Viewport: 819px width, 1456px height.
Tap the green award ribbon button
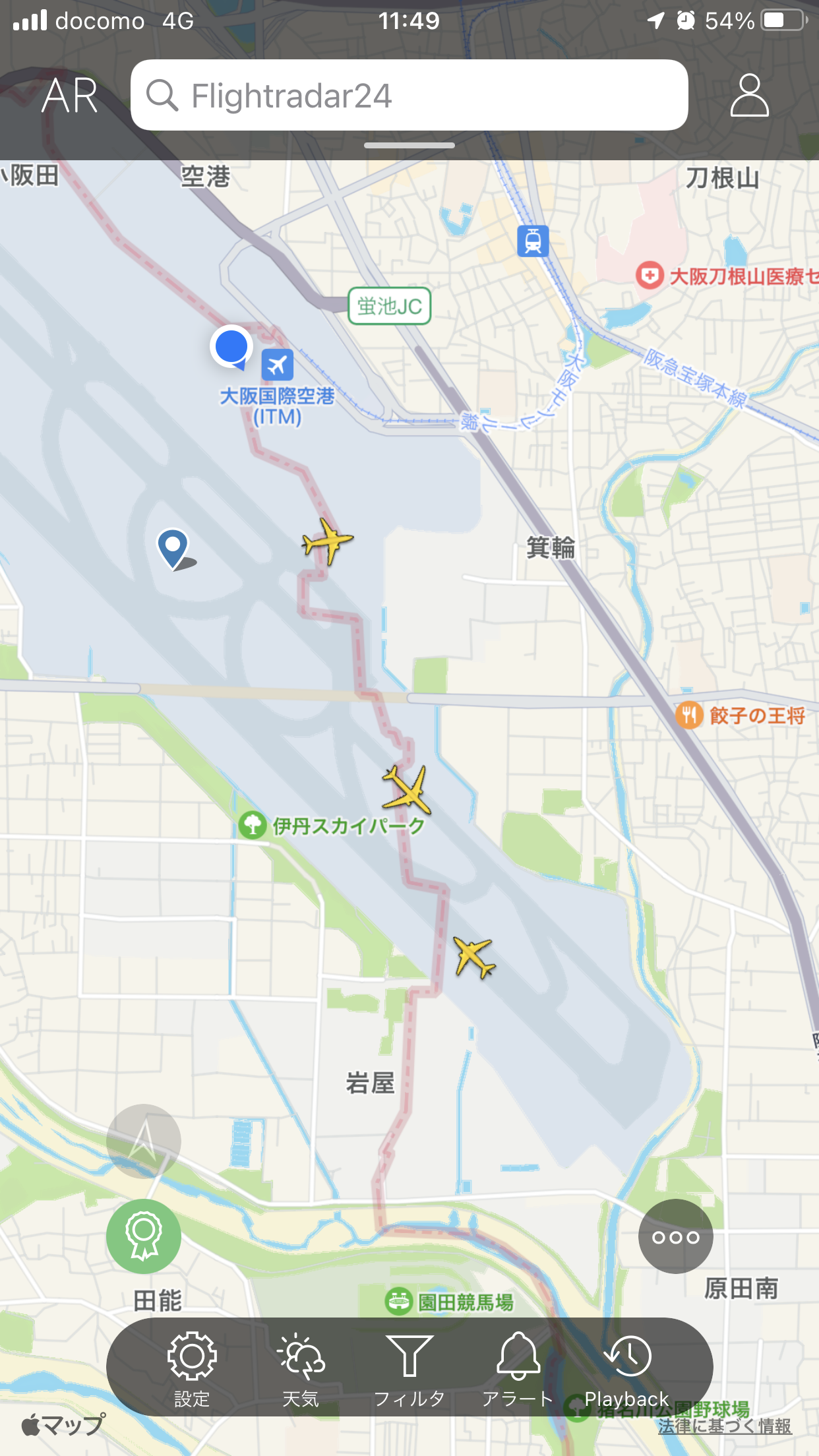[144, 1237]
